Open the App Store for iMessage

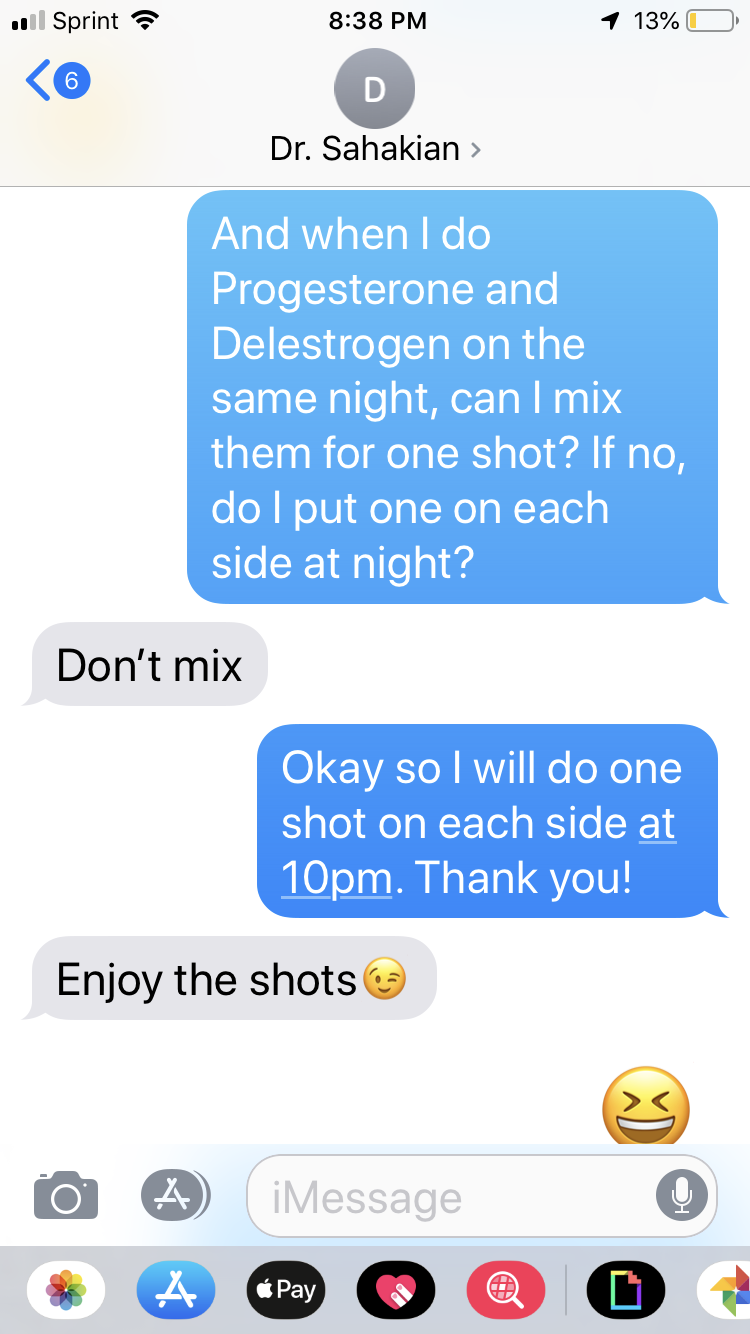176,1290
